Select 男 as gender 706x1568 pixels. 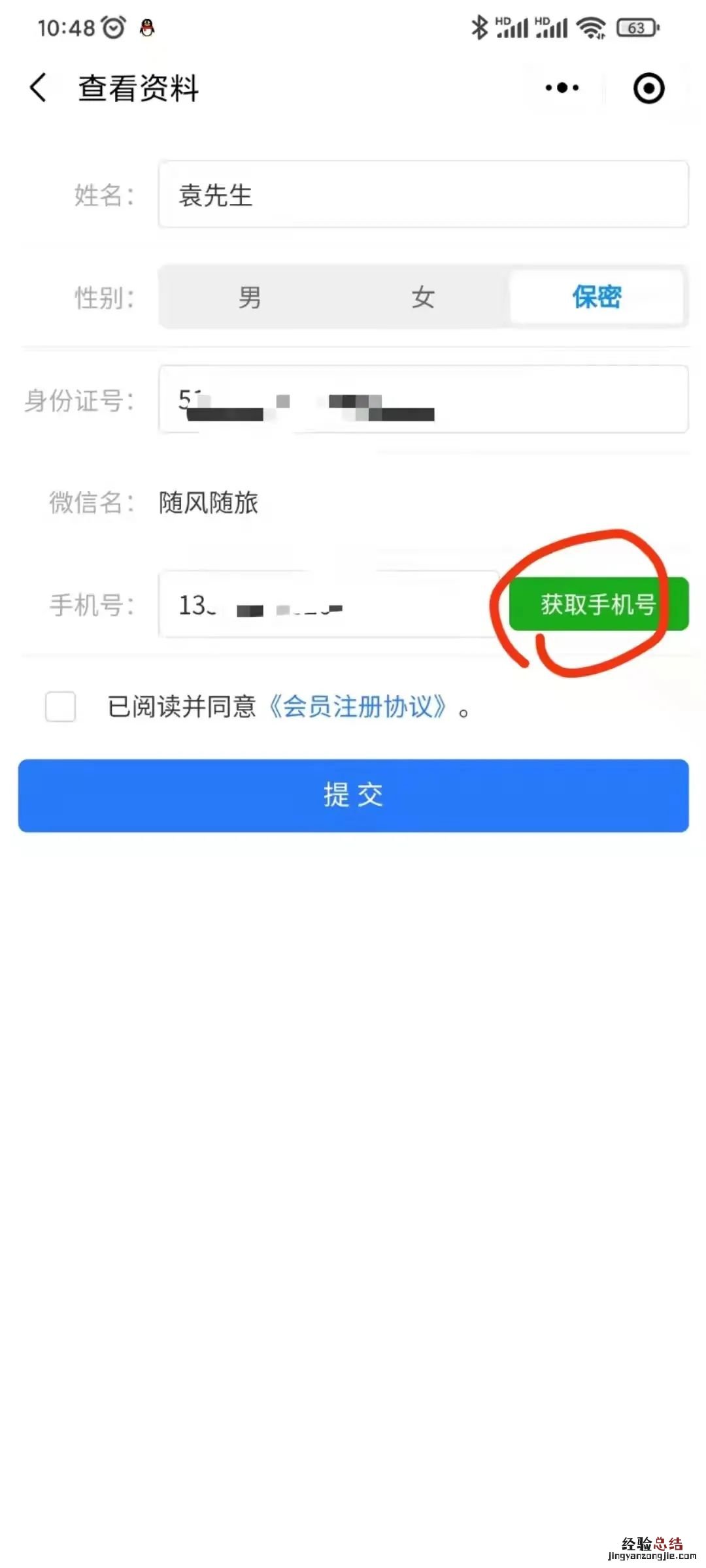[249, 297]
